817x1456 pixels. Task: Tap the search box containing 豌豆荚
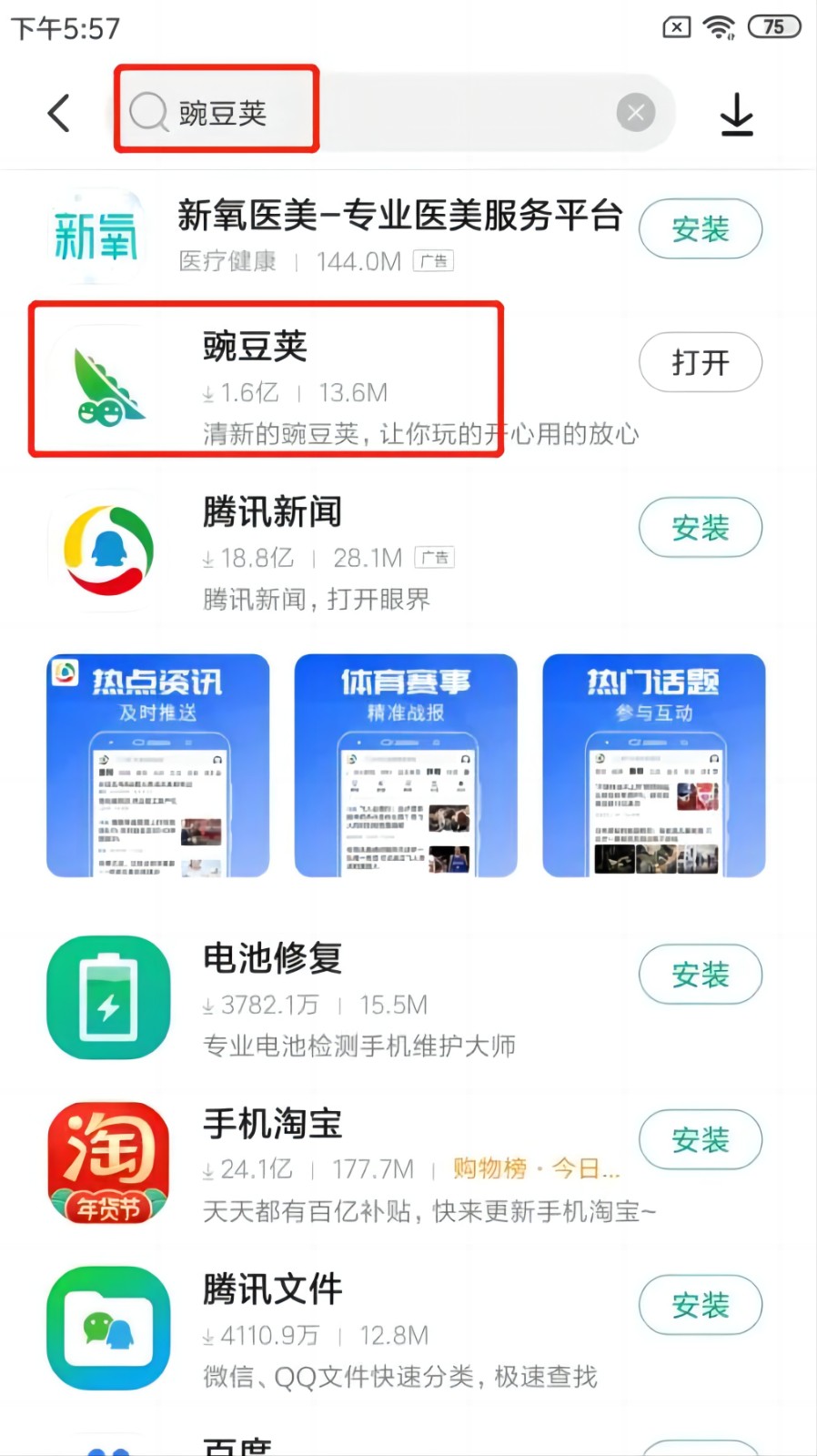tap(364, 113)
